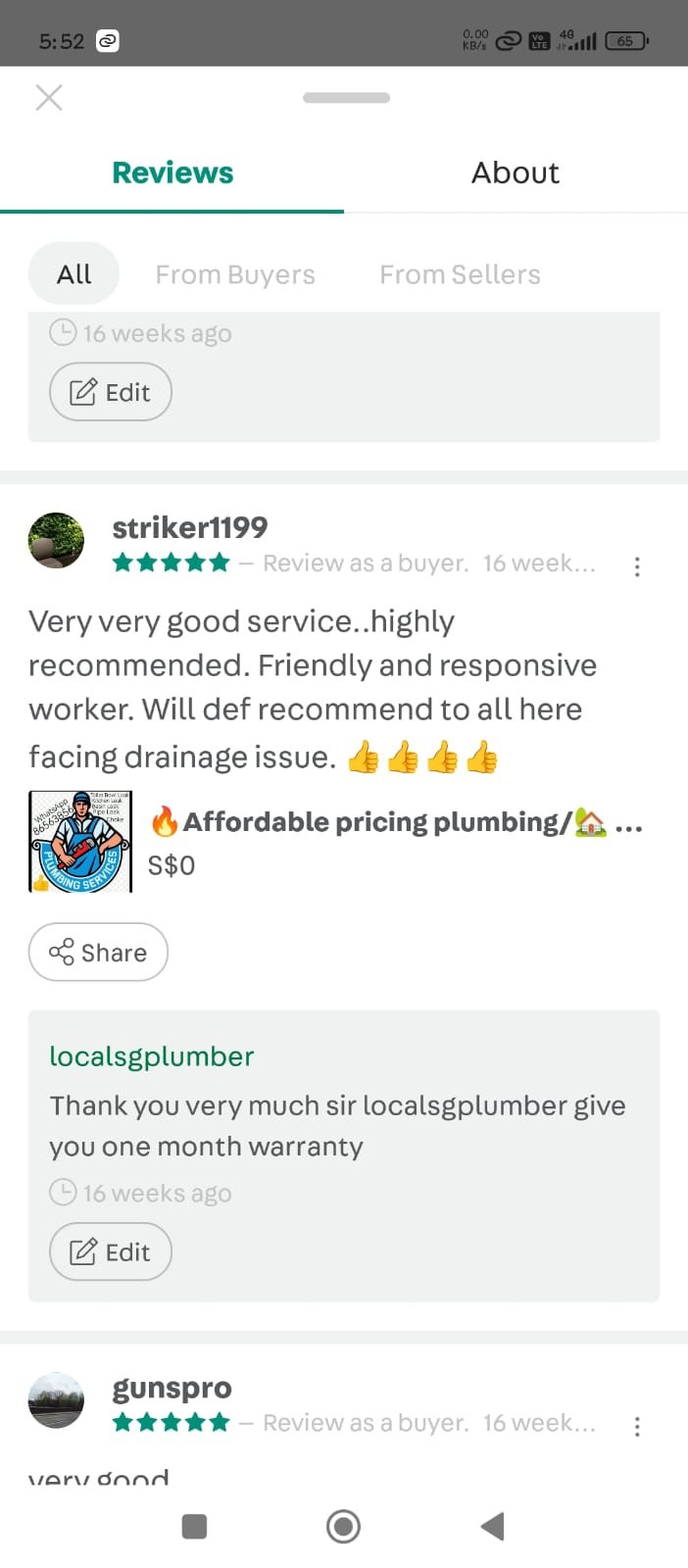The width and height of the screenshot is (688, 1568).
Task: Edit the one month warranty reply
Action: coord(110,1251)
